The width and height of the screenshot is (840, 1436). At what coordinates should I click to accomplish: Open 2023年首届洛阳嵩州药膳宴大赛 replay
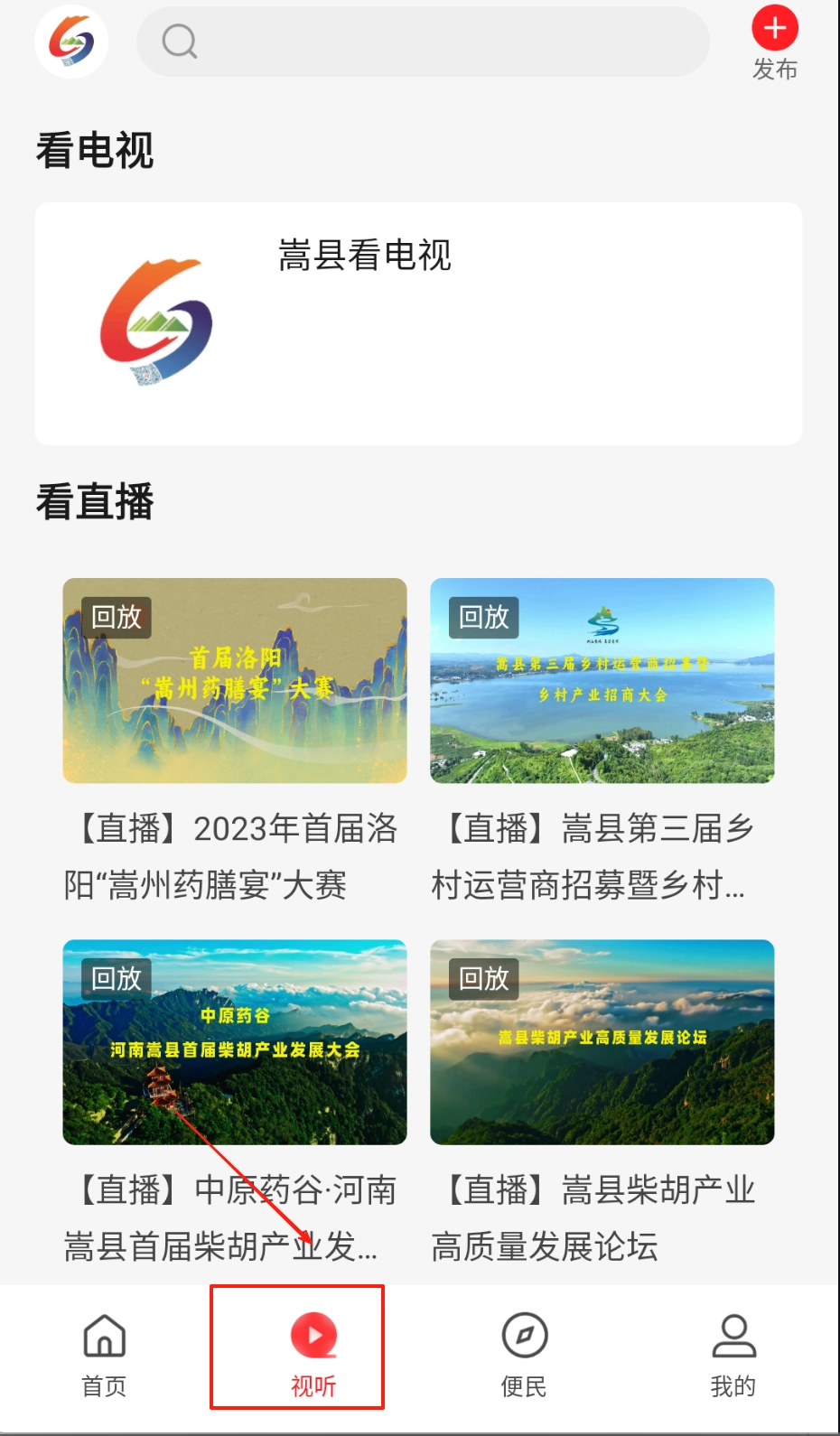[235, 681]
